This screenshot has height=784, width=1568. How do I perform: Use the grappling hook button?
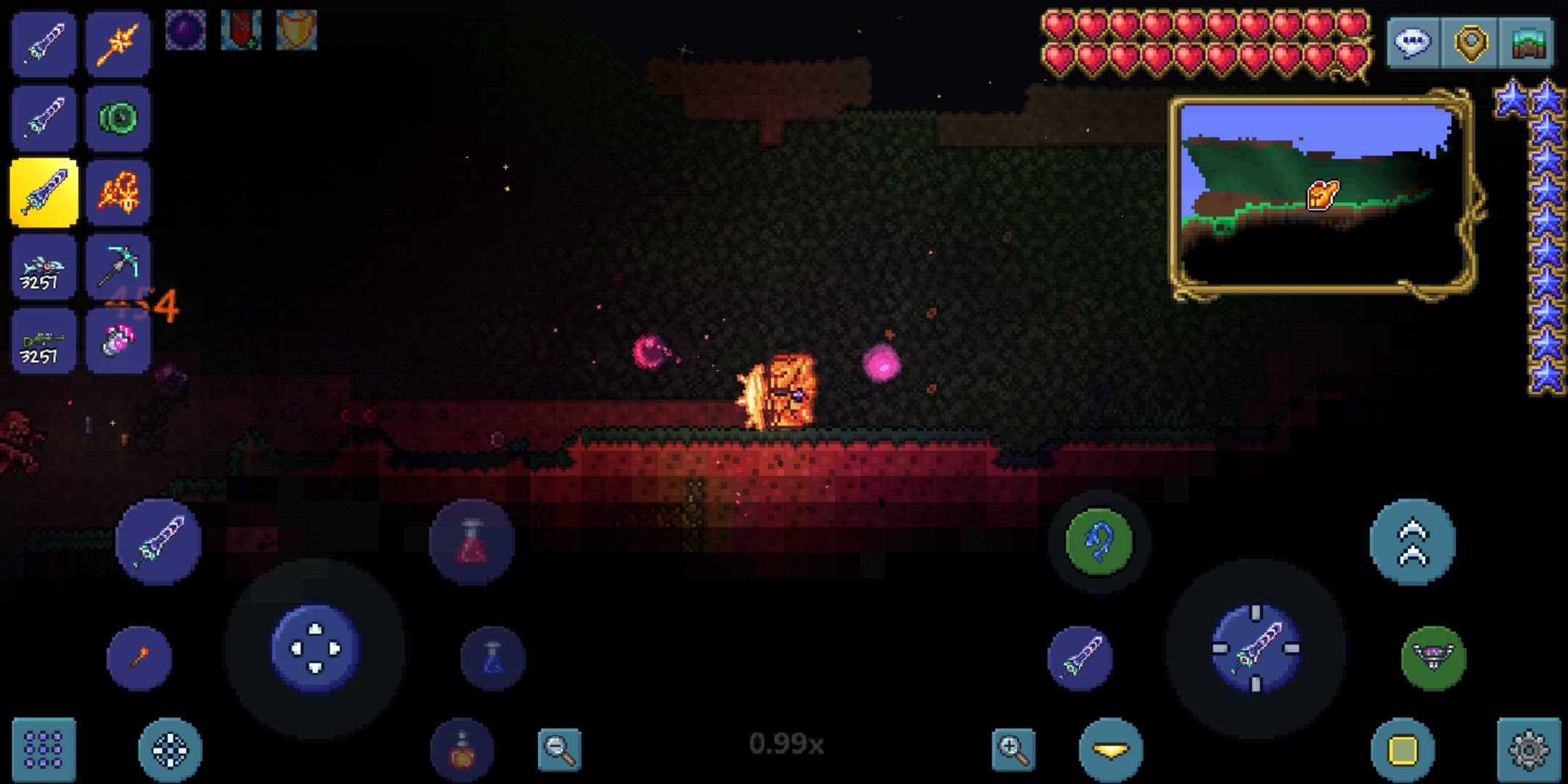[1099, 542]
